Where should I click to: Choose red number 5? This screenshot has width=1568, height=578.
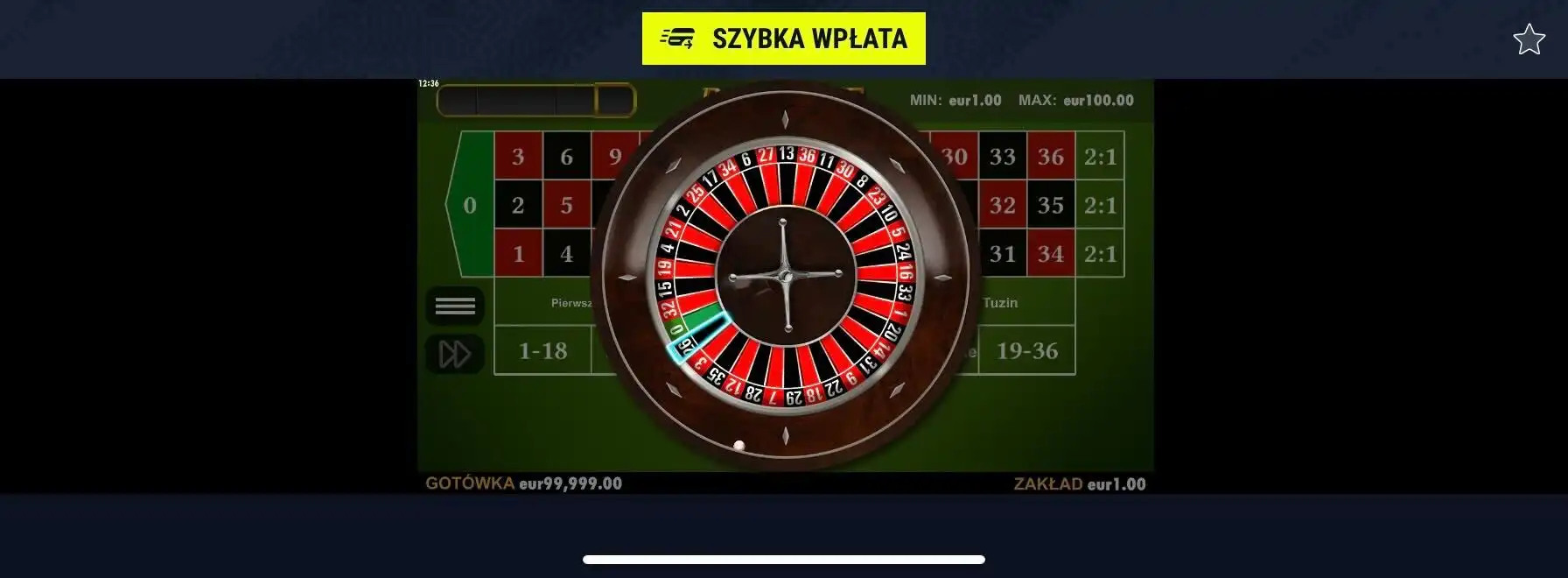click(566, 206)
